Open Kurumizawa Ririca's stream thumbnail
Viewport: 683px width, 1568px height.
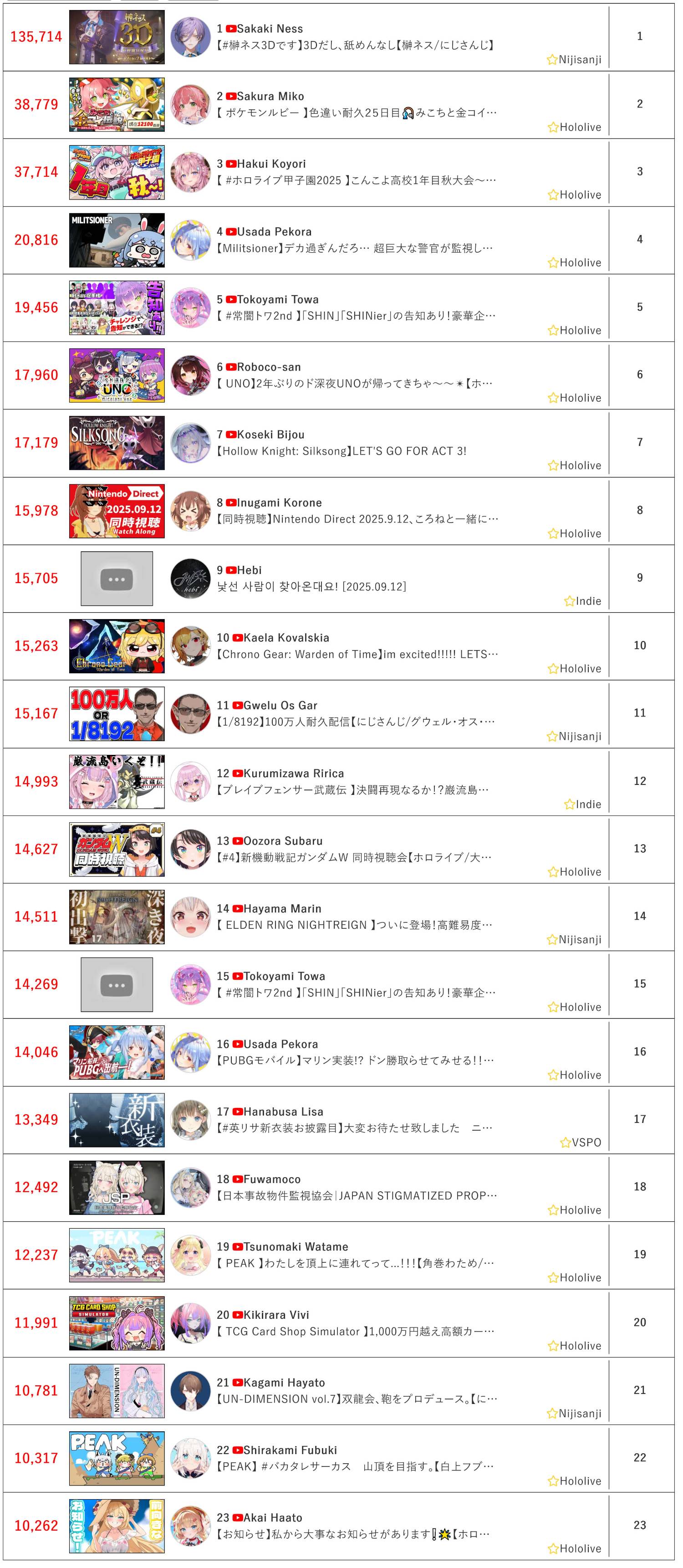pyautogui.click(x=117, y=782)
